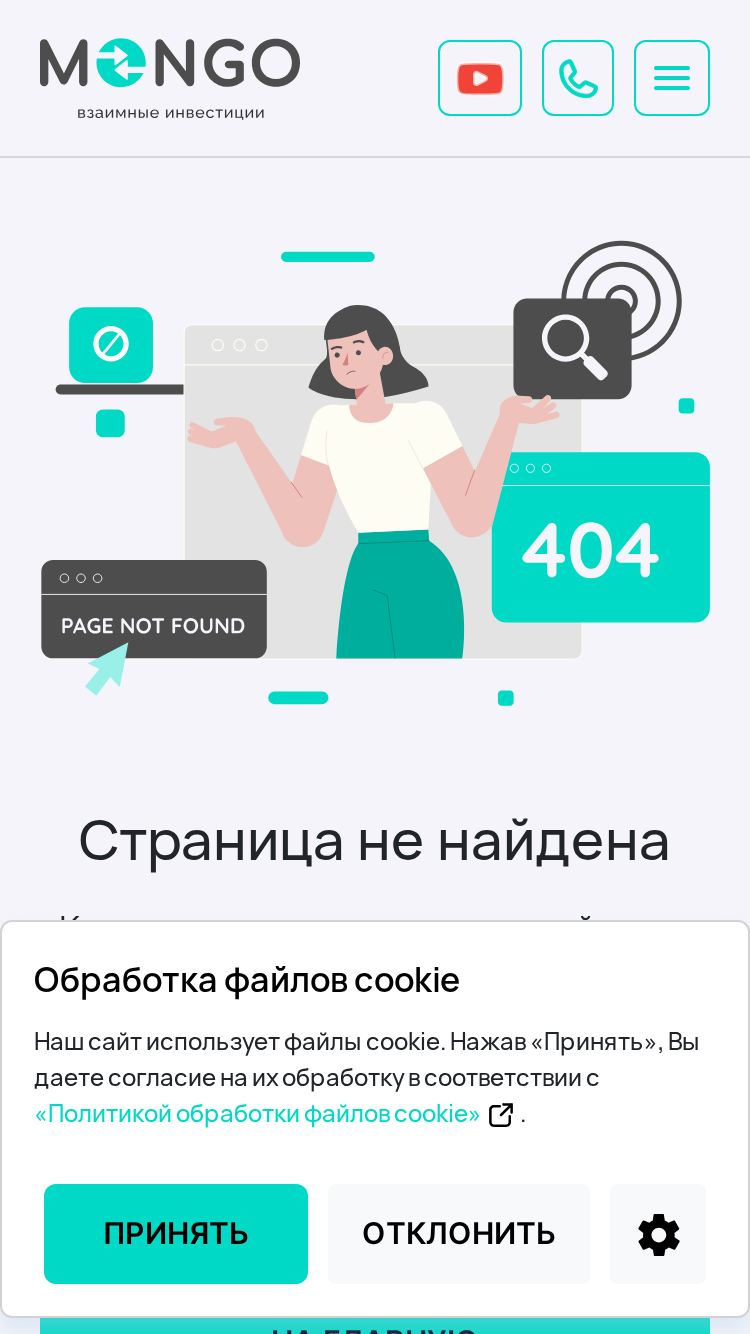The image size is (750, 1334).
Task: Accept cookies with the Принять button
Action: [176, 1234]
